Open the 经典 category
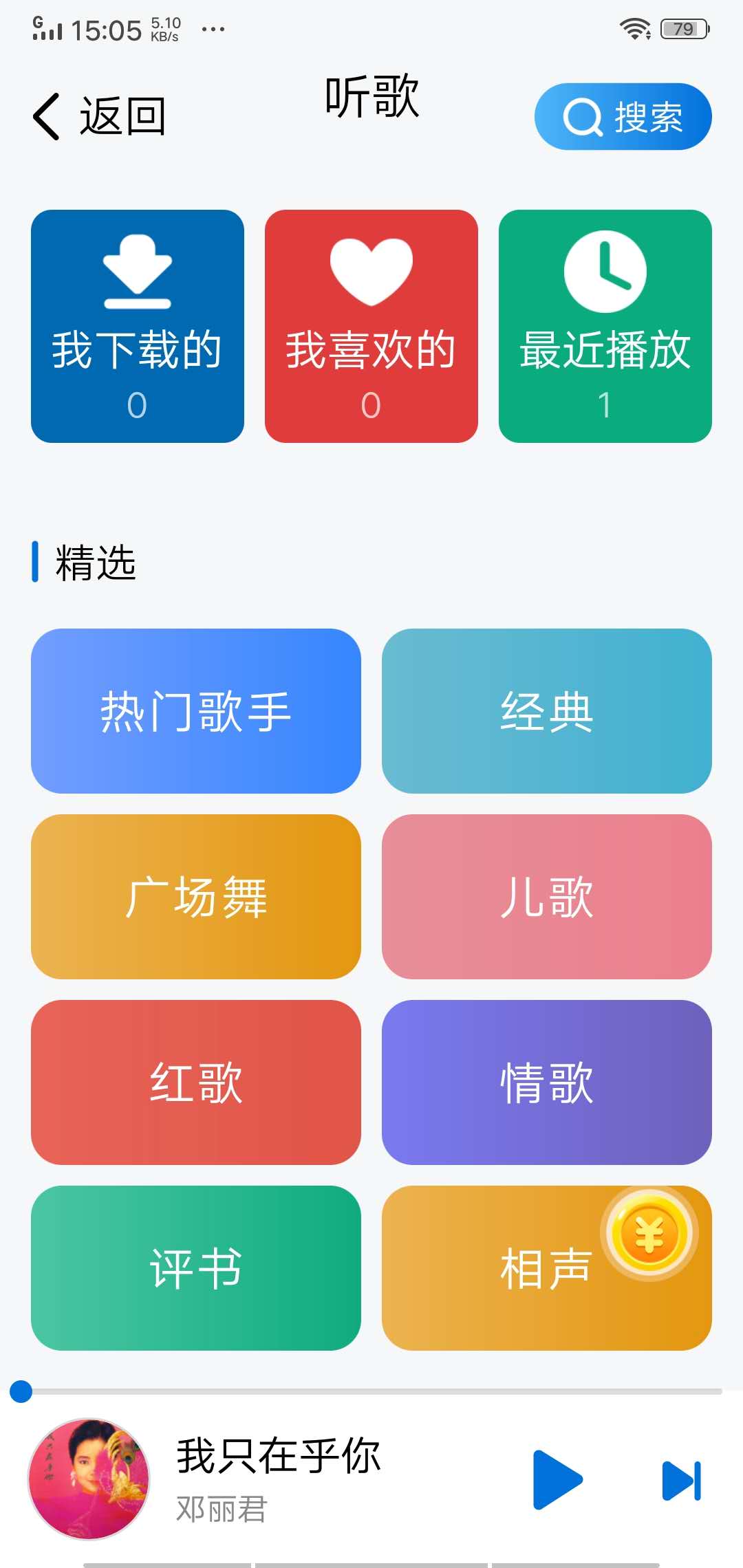Viewport: 743px width, 1568px height. pyautogui.click(x=546, y=712)
